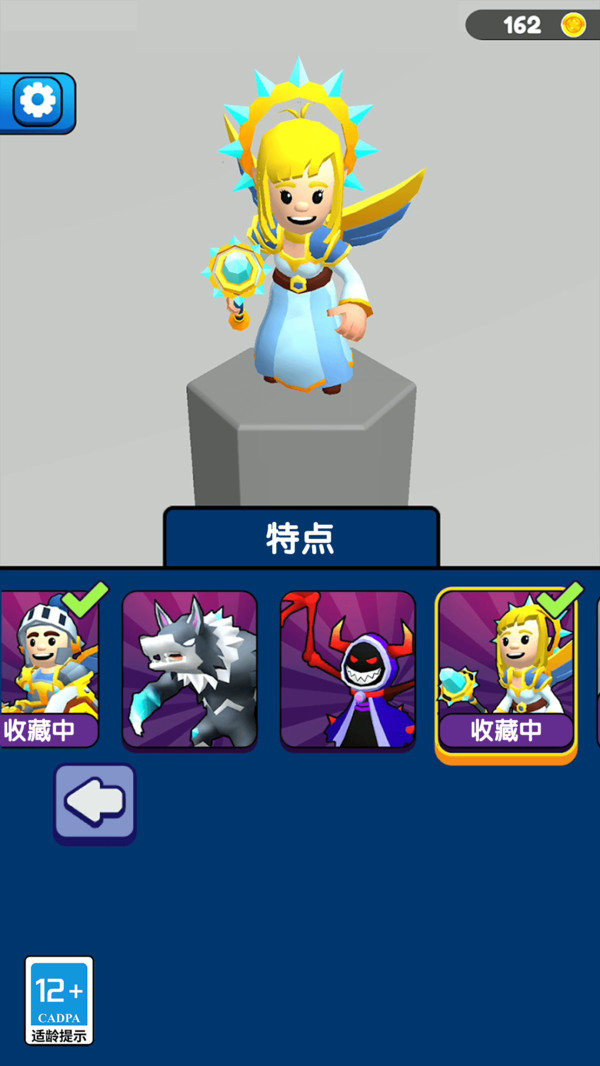Select the hooded demon character card
Viewport: 600px width, 1066px height.
click(x=347, y=668)
